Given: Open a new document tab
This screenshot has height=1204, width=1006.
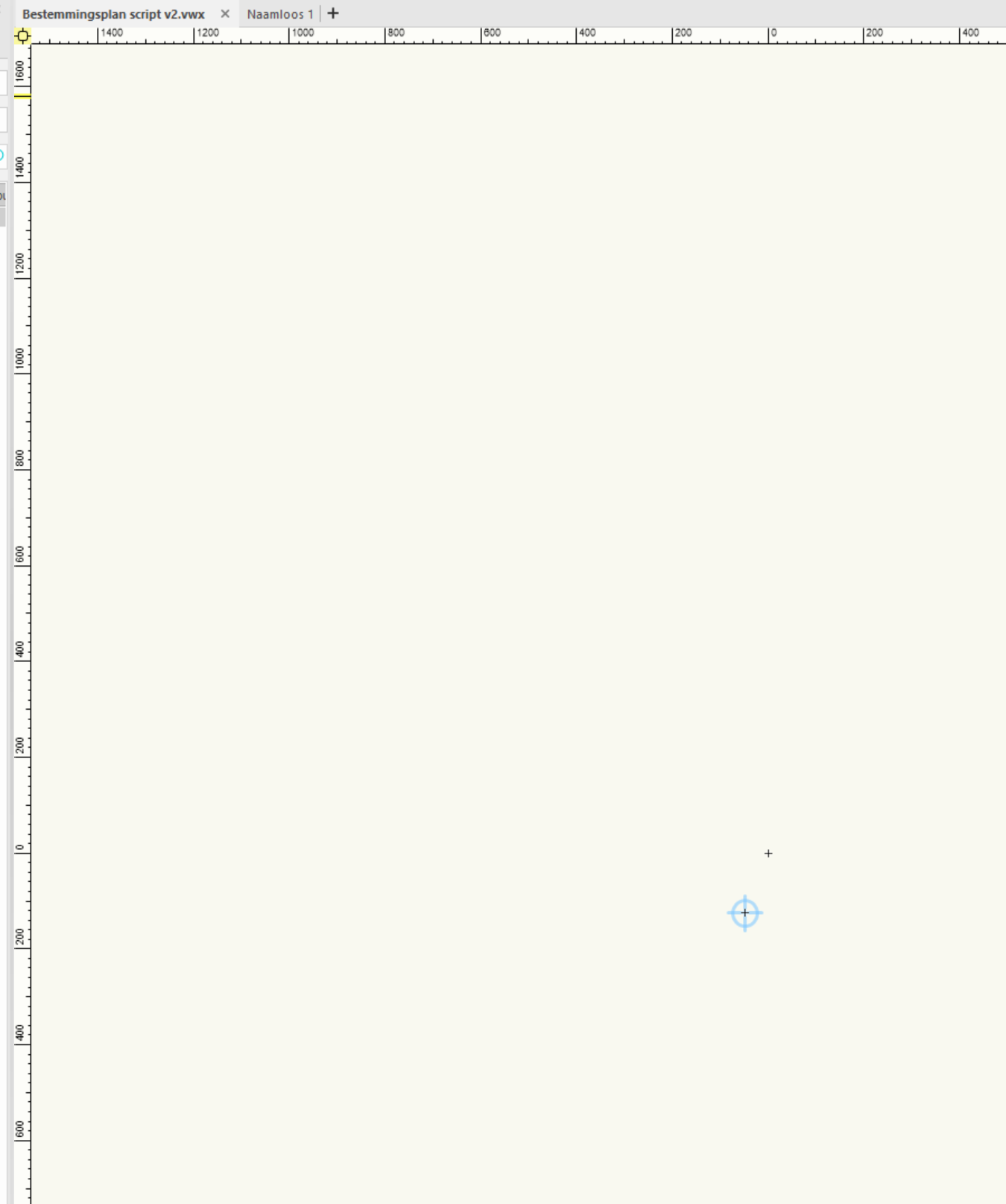Looking at the screenshot, I should coord(333,13).
